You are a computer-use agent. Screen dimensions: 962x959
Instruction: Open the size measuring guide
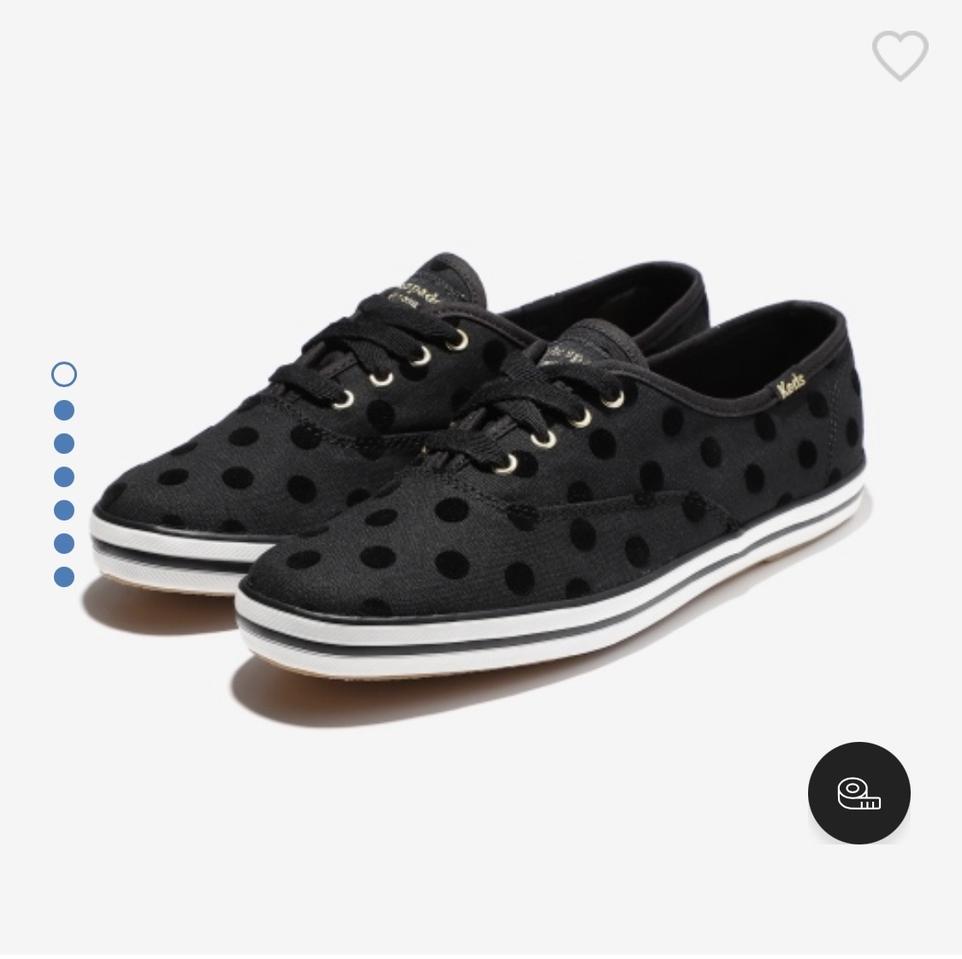click(x=859, y=793)
